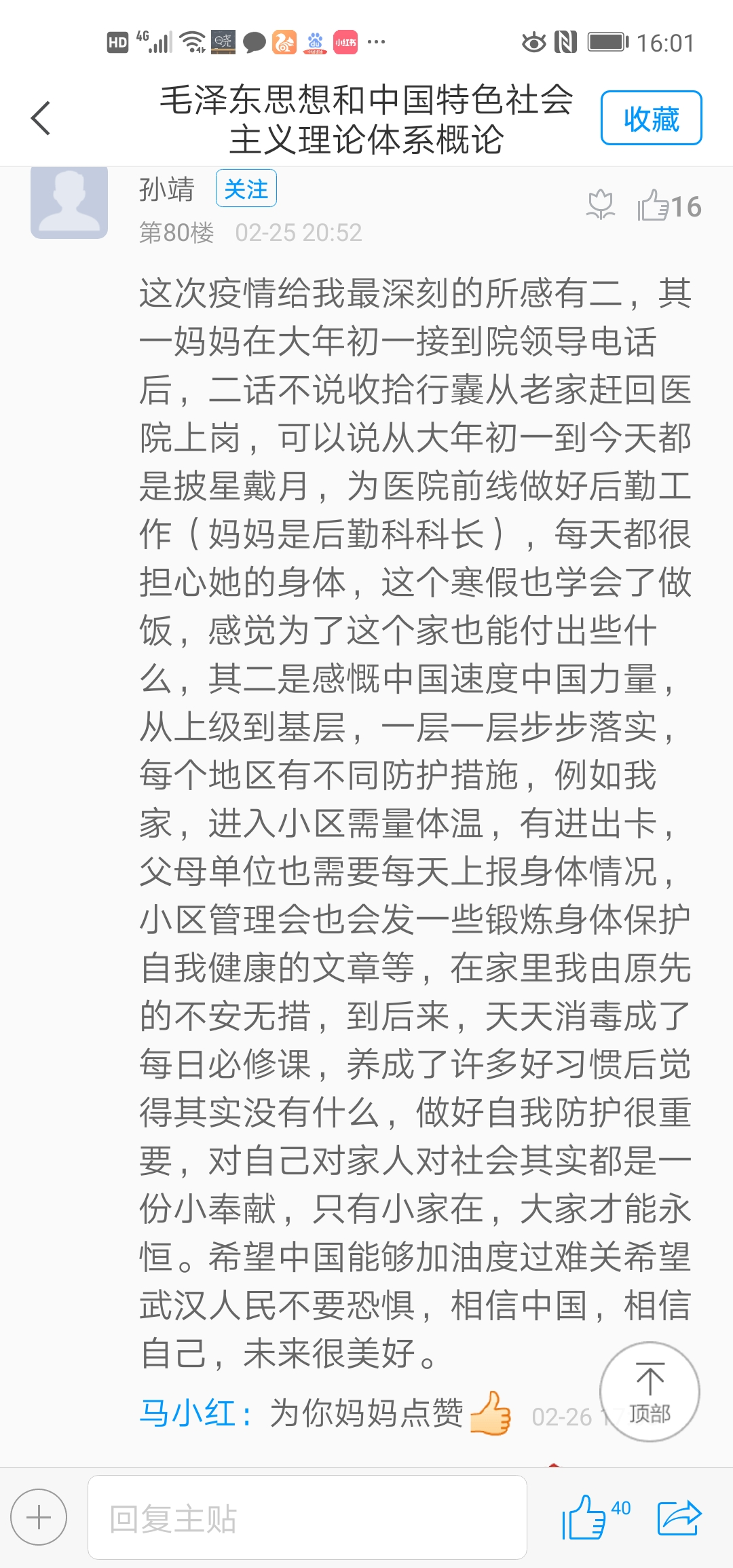Like the main post via the bottom thumbs-up
The height and width of the screenshot is (1568, 733).
[584, 1517]
